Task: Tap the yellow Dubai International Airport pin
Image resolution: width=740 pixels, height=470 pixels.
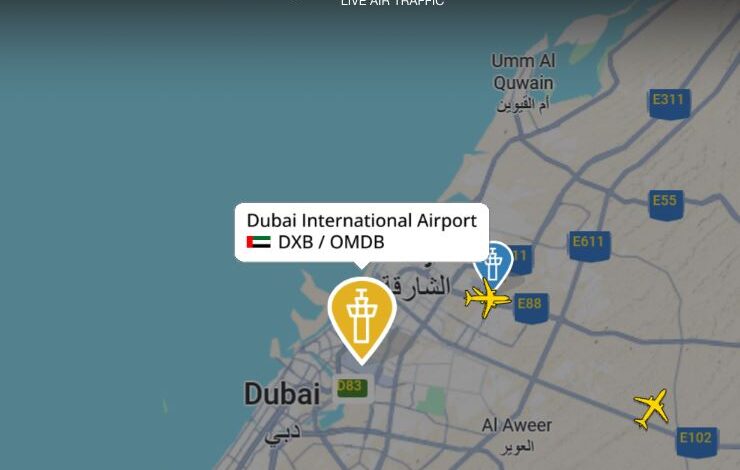Action: click(x=362, y=313)
